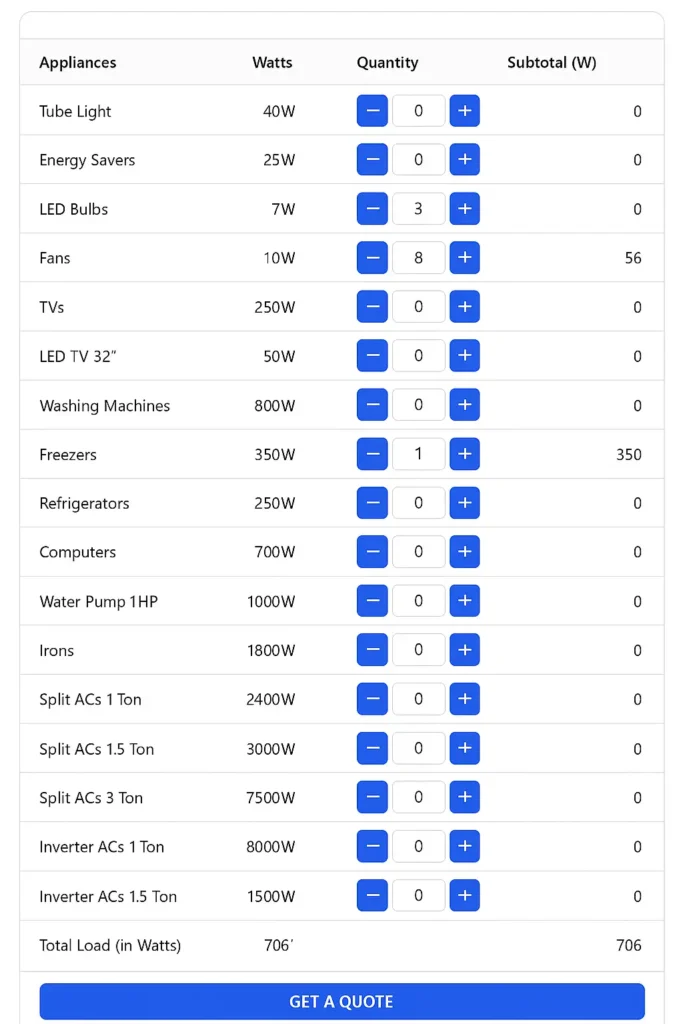Reduce the Fans quantity by one

[372, 258]
